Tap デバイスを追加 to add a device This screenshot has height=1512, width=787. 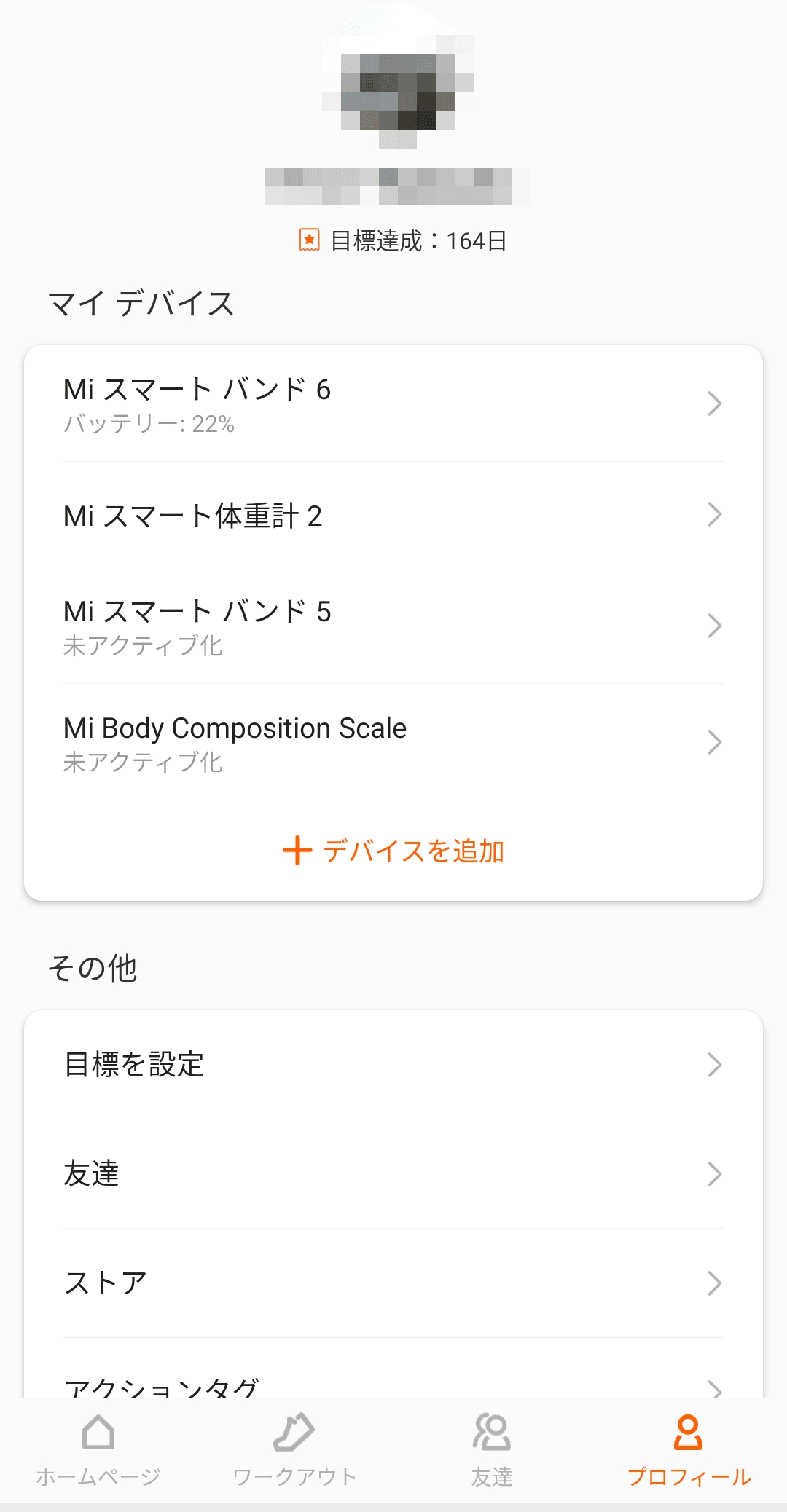click(x=393, y=851)
